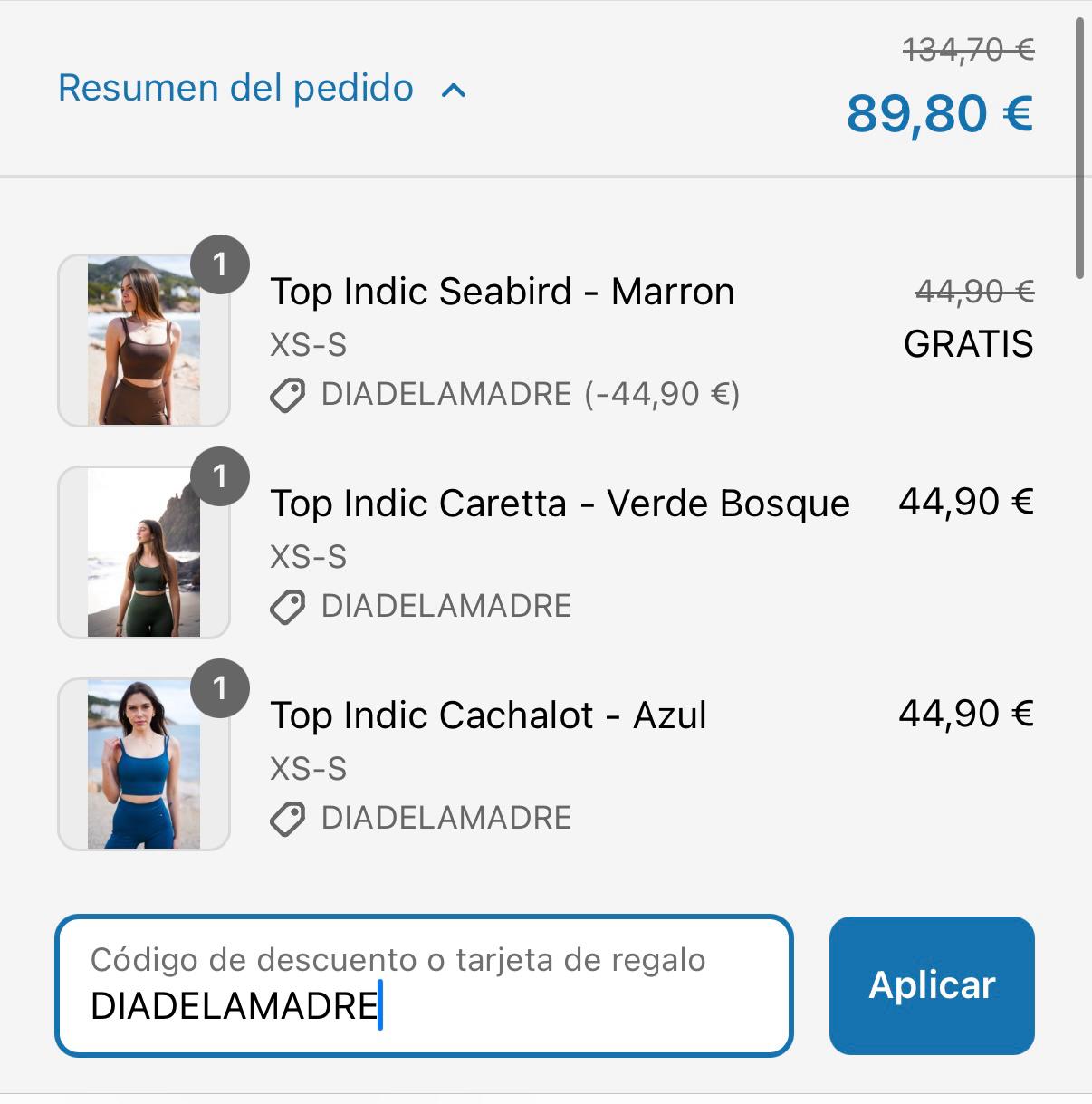Focus the discount code or gift card field
Viewport: 1092px width, 1104px height.
(x=424, y=985)
